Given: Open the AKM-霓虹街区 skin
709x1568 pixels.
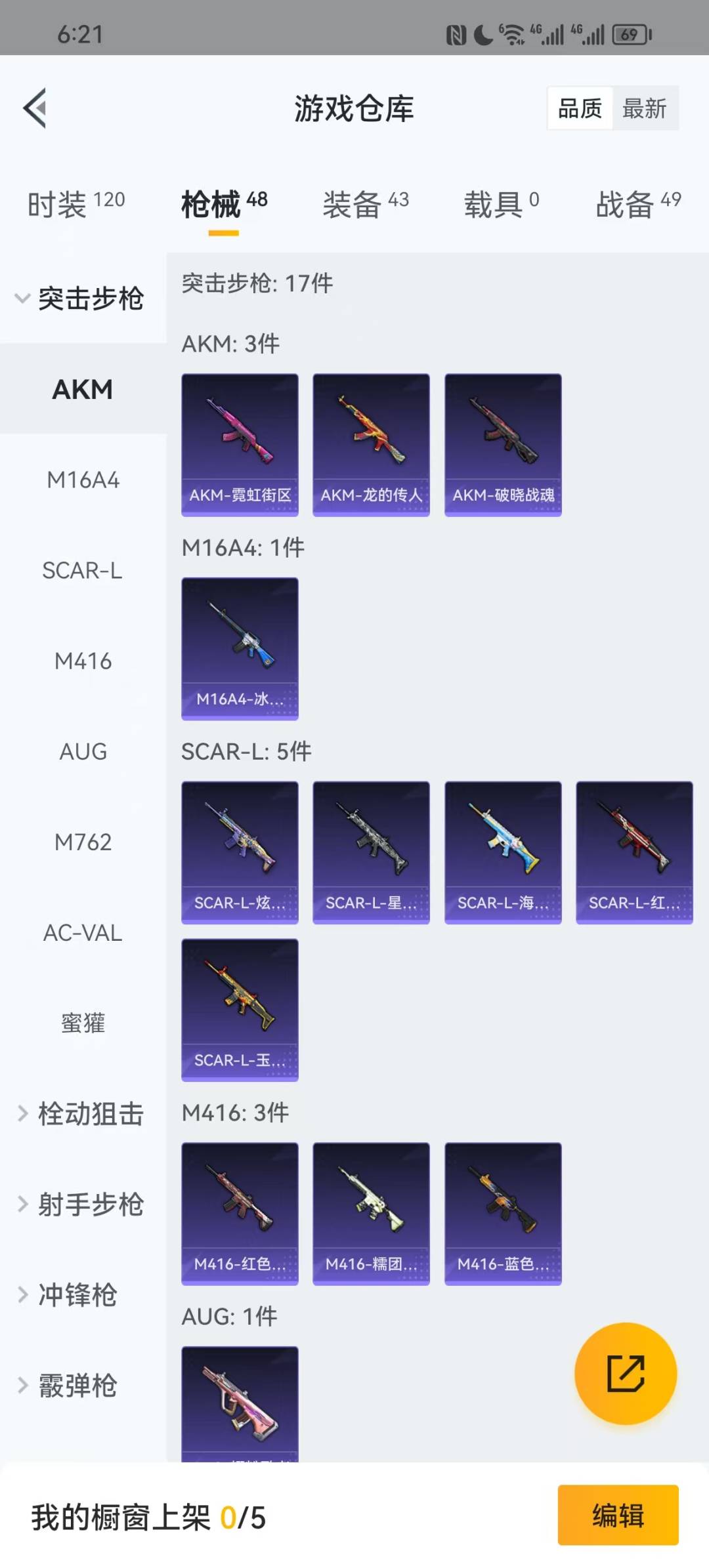Looking at the screenshot, I should (240, 445).
